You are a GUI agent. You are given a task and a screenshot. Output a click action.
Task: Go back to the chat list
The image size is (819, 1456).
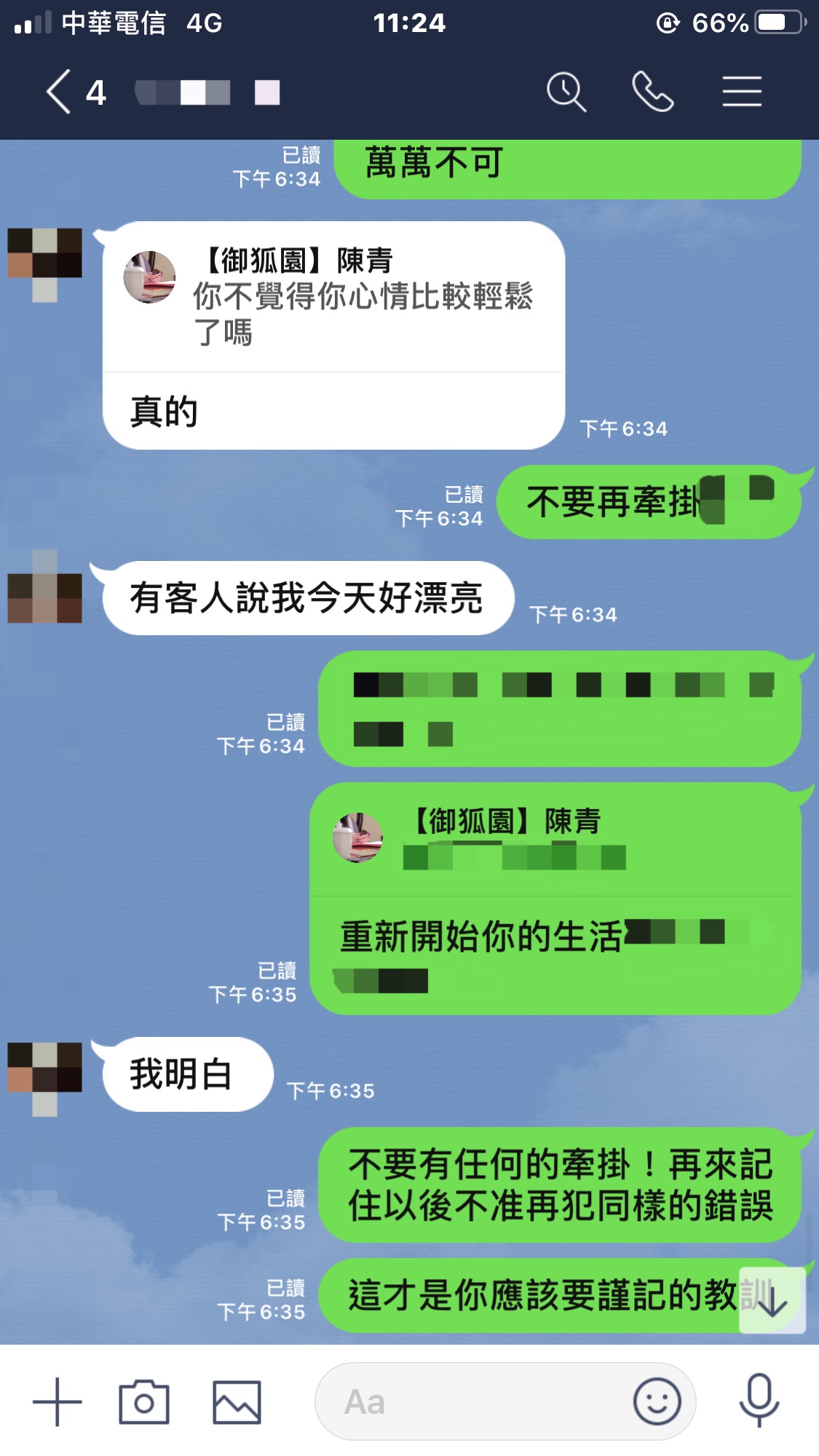click(x=60, y=92)
